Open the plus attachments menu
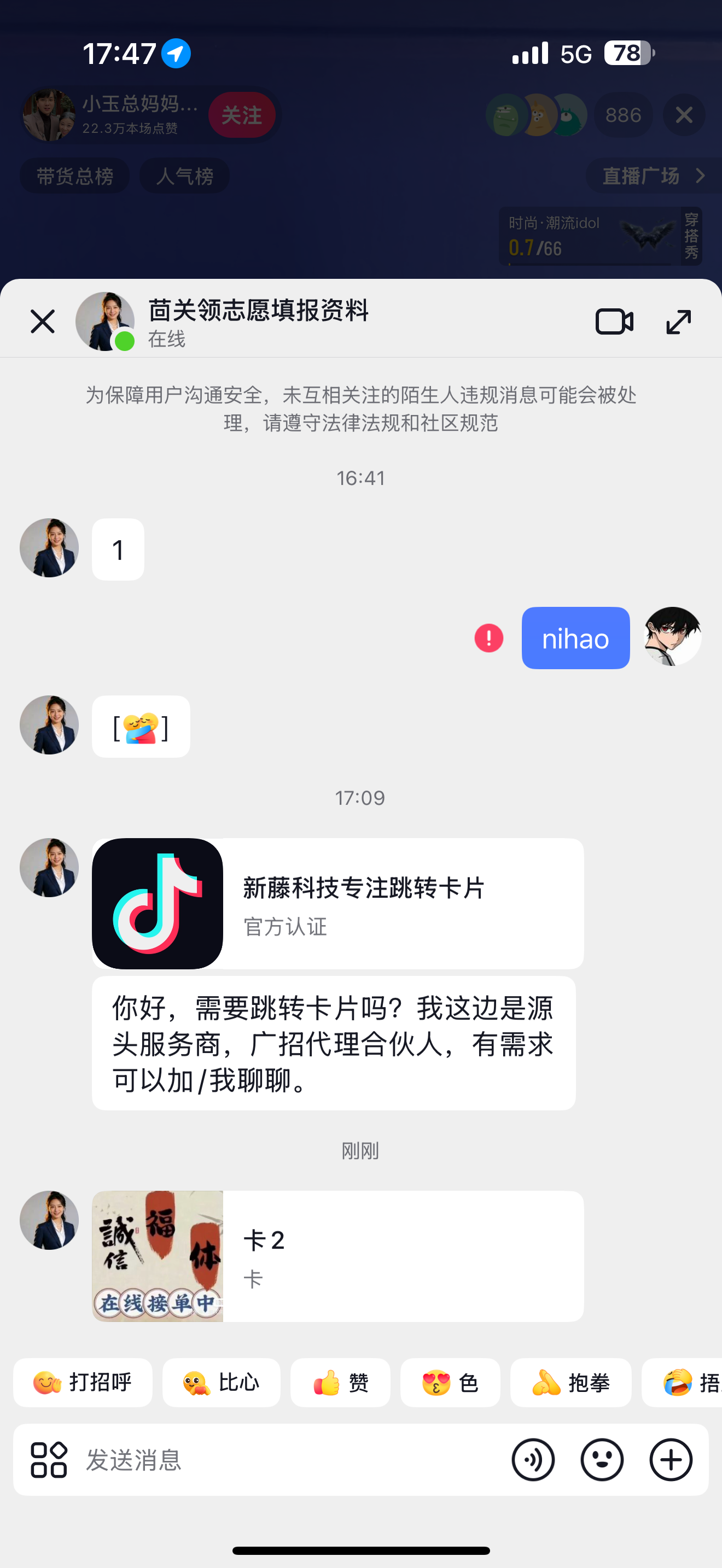 [x=670, y=1460]
